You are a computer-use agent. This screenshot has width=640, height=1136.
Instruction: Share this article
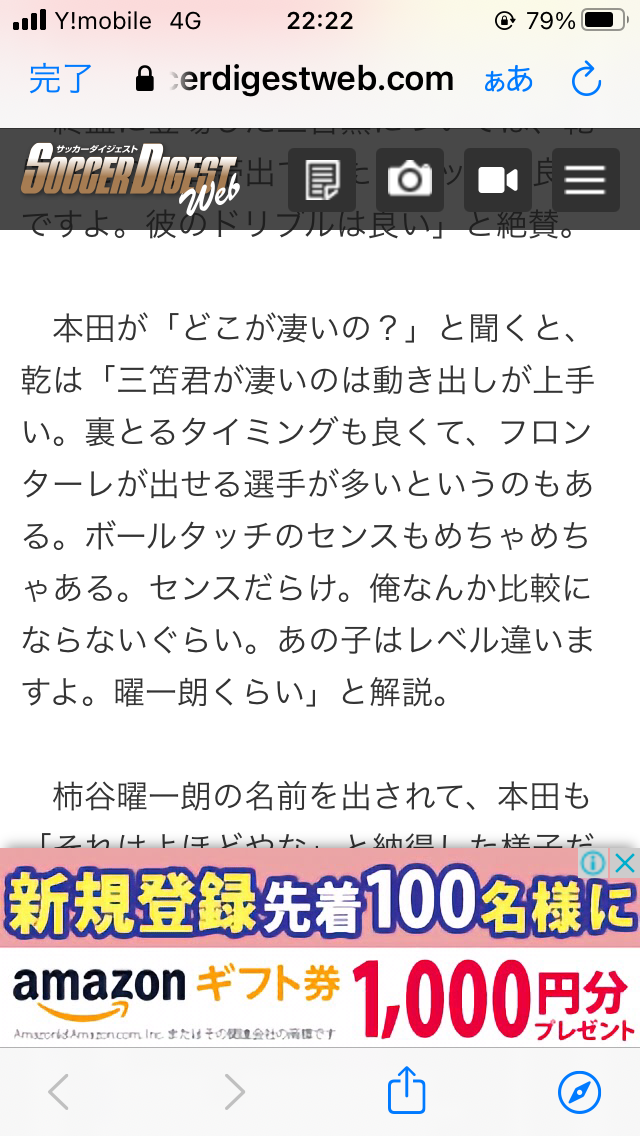click(406, 1089)
